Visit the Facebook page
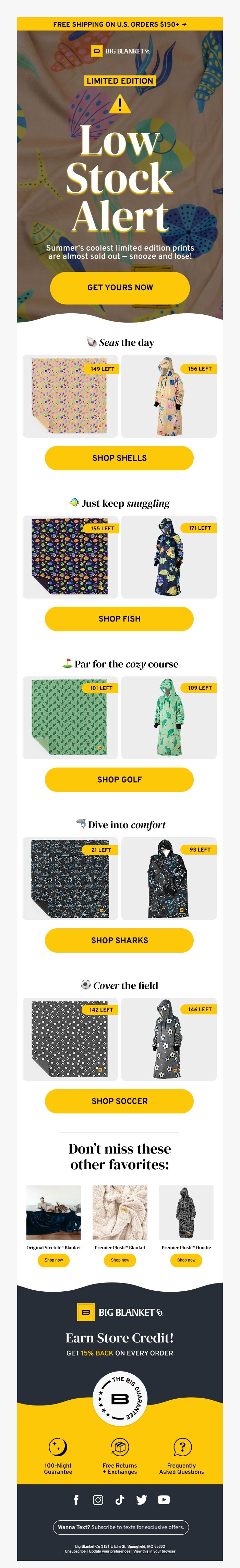The width and height of the screenshot is (240, 1568). pos(76,1500)
